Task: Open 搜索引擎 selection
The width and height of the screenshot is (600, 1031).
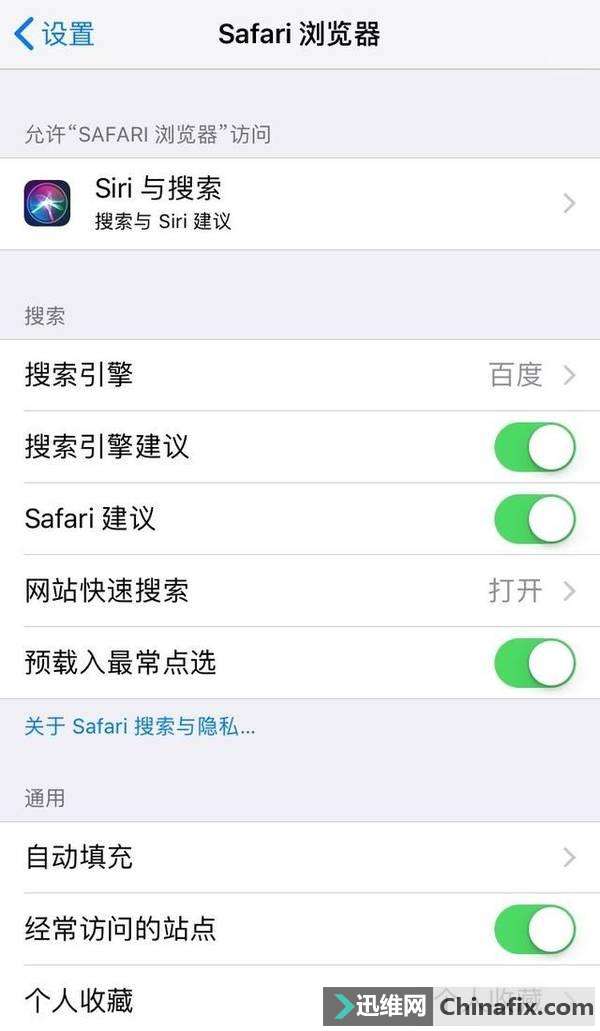Action: (x=300, y=375)
